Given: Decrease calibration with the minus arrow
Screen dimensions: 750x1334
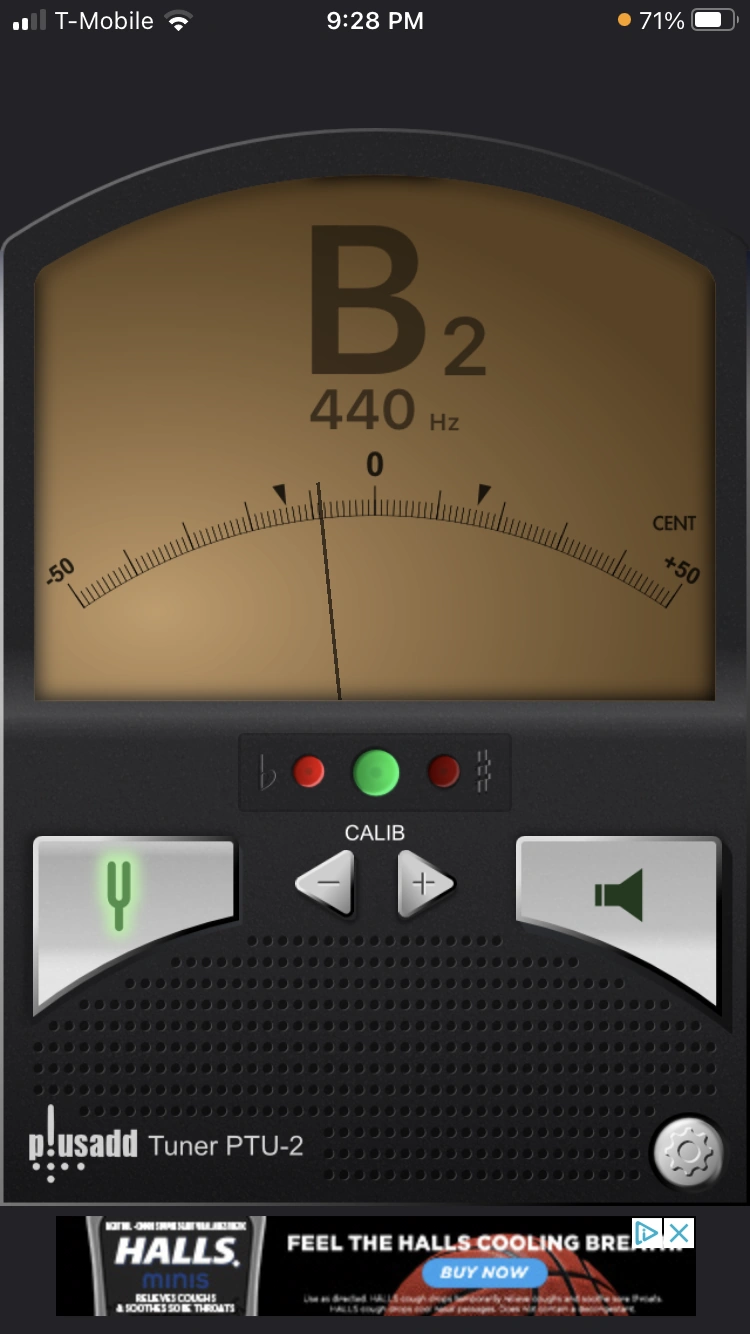Looking at the screenshot, I should click(326, 883).
